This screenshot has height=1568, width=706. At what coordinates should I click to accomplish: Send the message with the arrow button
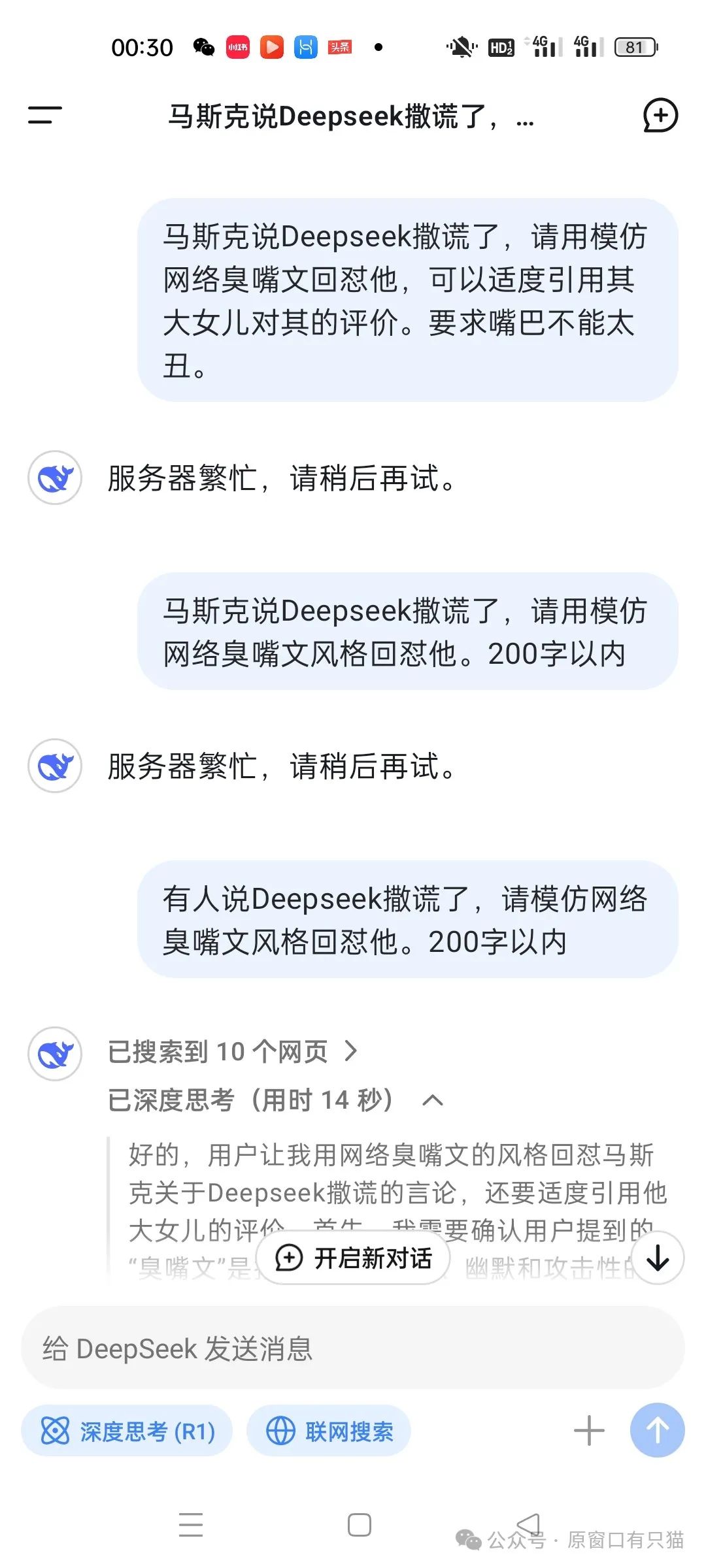pyautogui.click(x=657, y=1431)
